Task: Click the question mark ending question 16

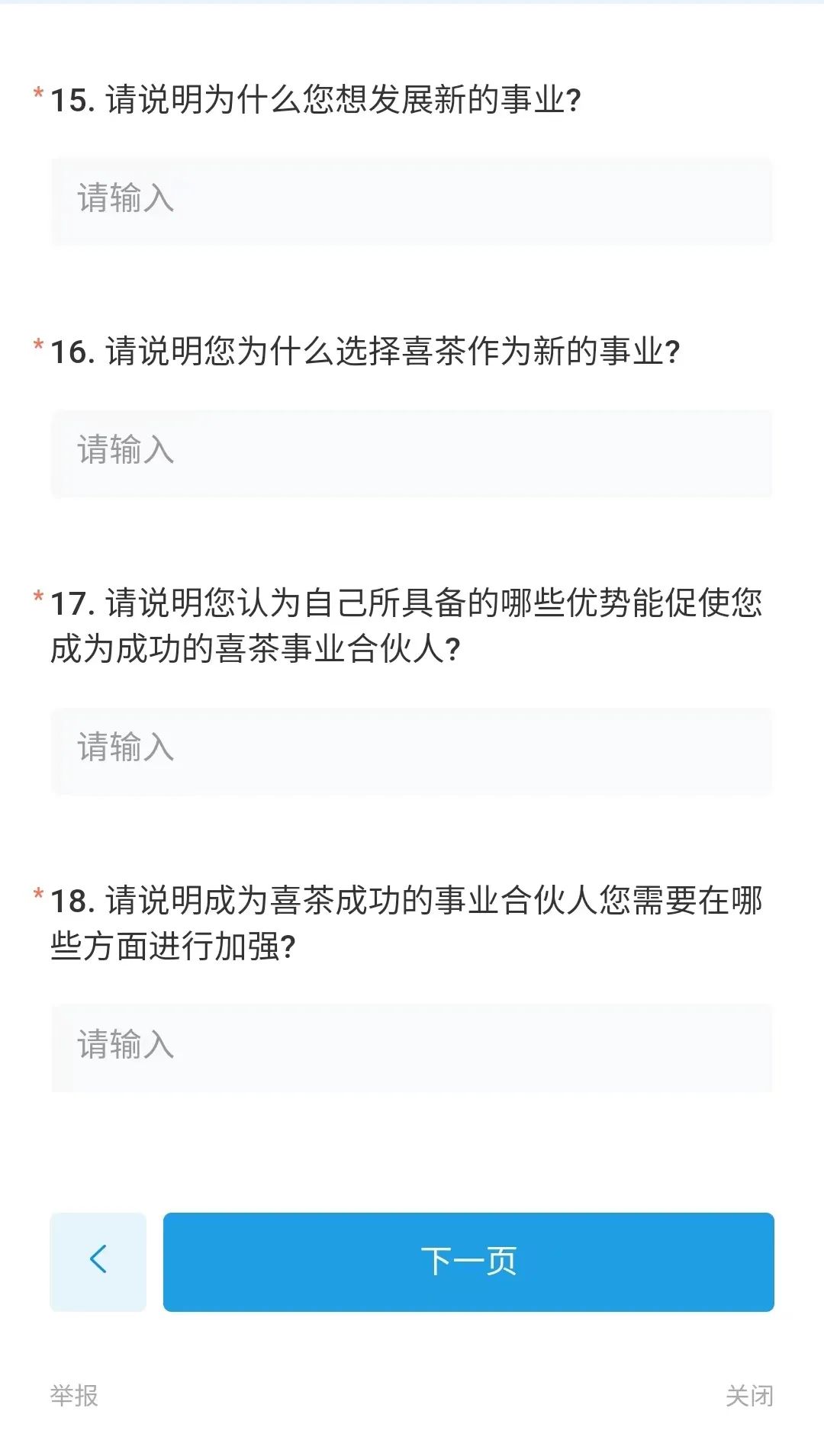Action: point(674,351)
